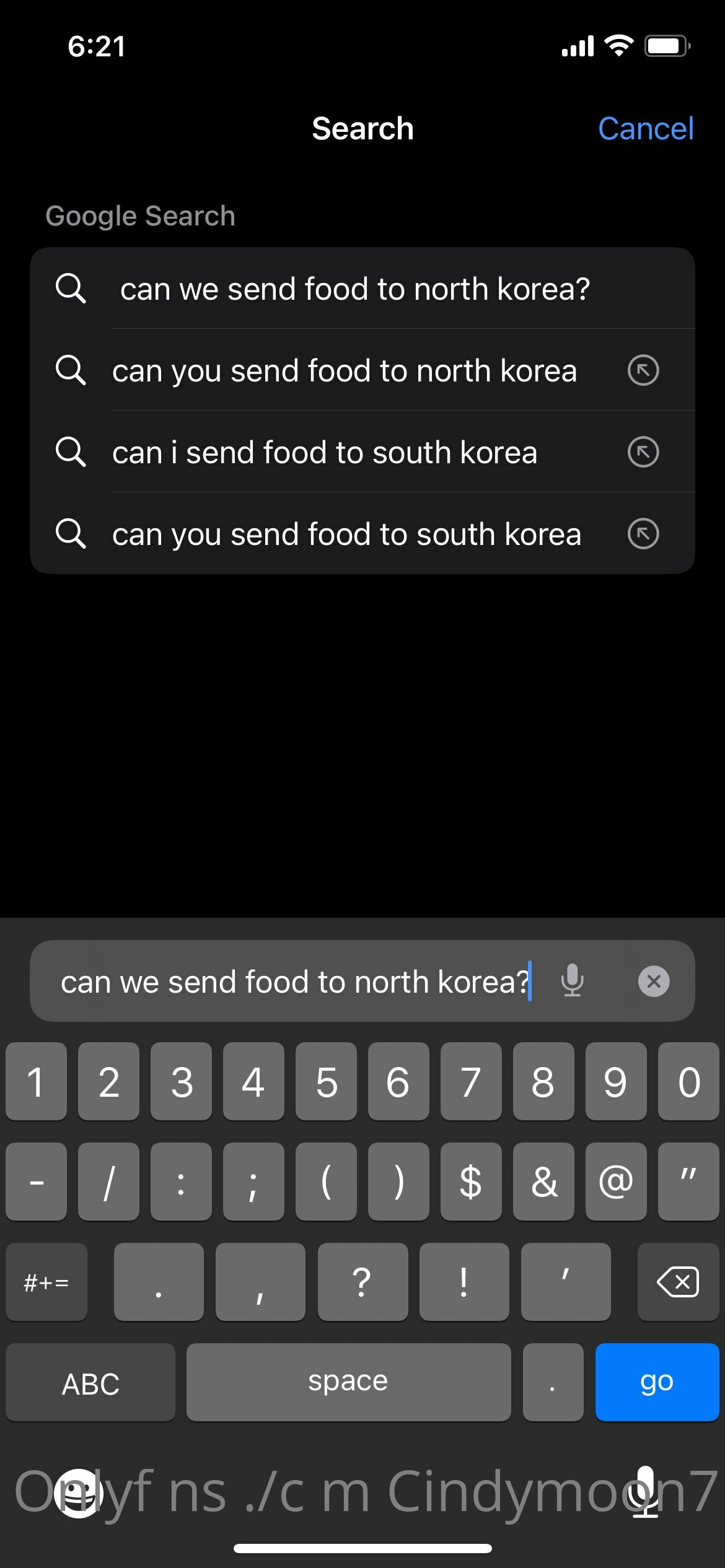Choose suggestion 'can i send food to south korea'

point(324,453)
